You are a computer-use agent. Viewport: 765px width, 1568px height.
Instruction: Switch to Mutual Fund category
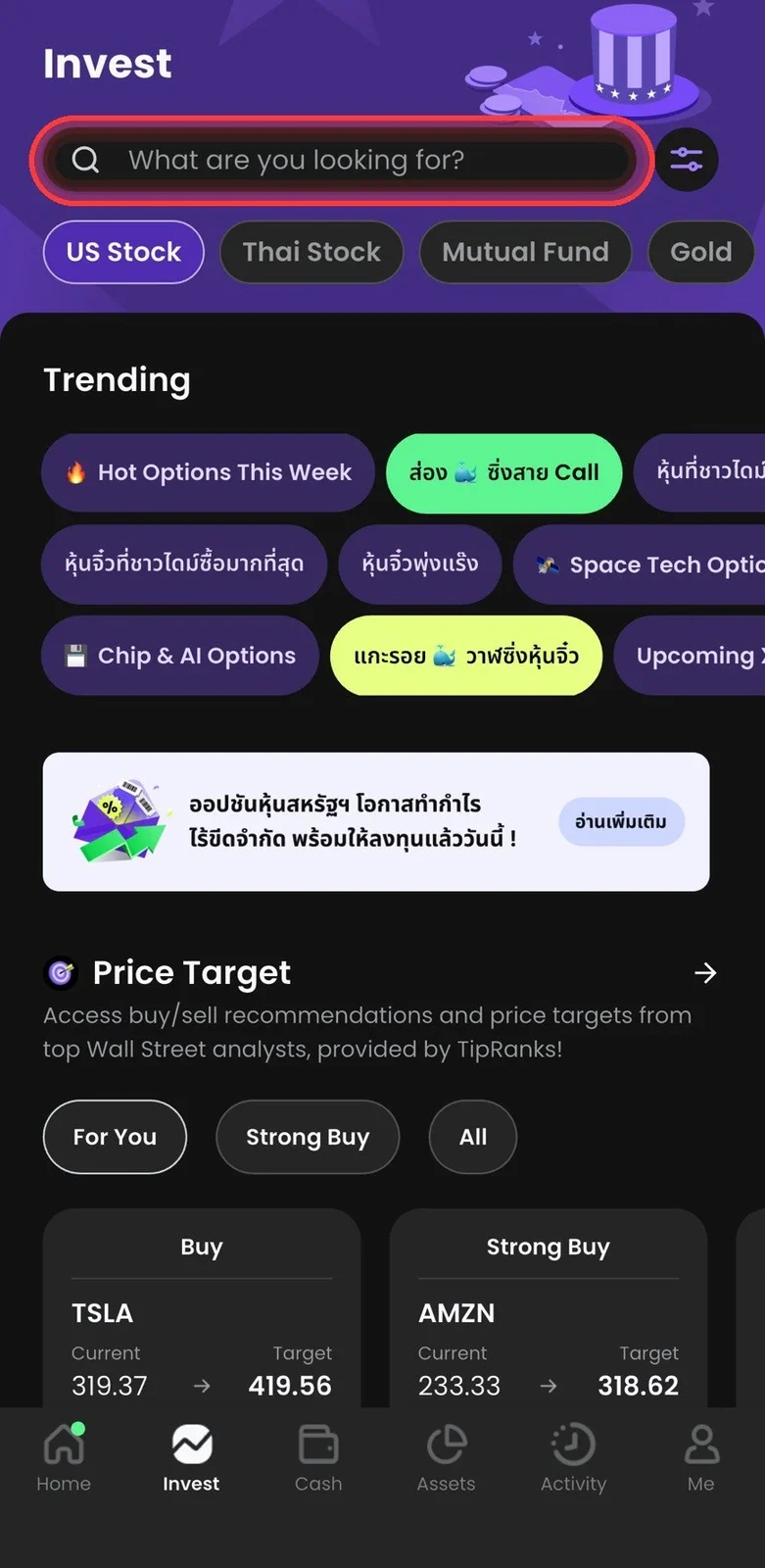525,252
